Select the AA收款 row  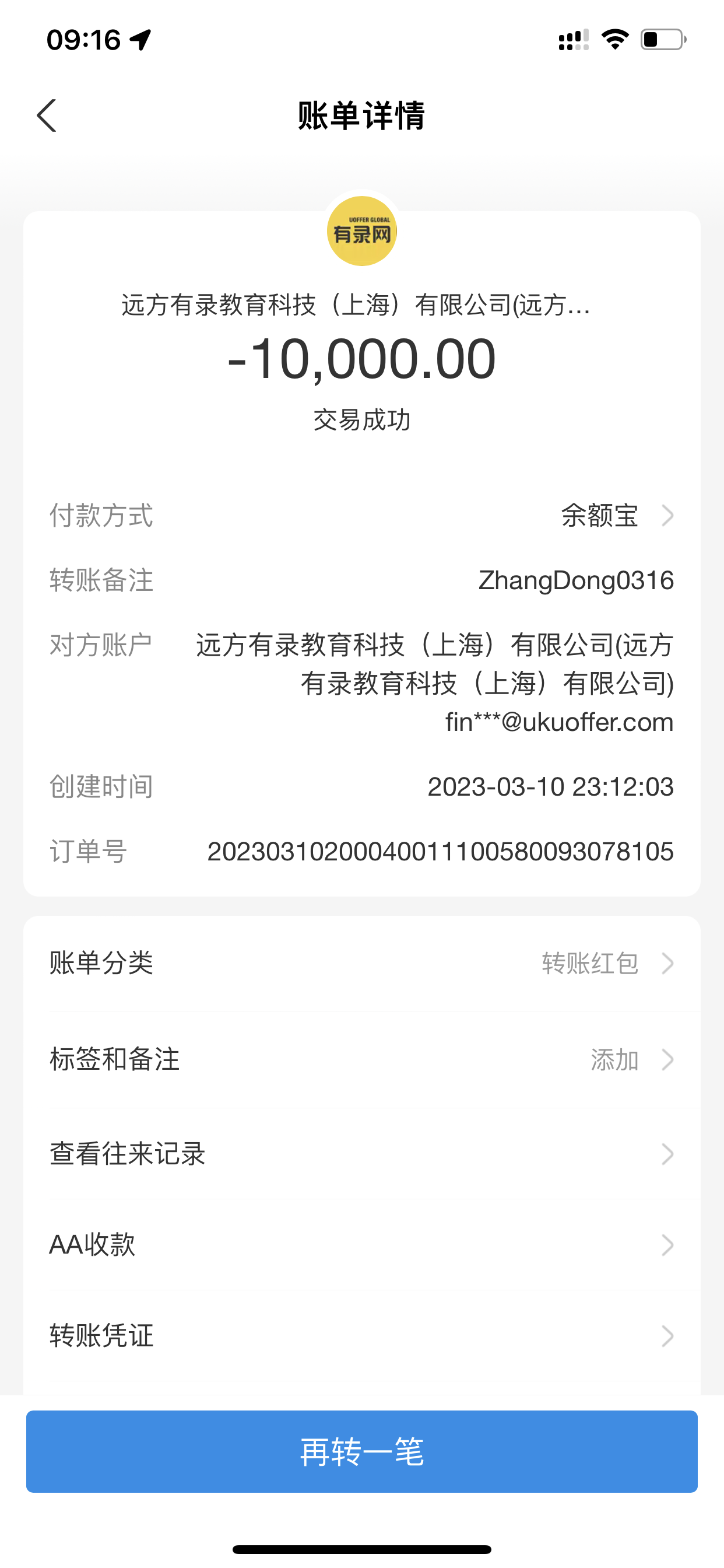361,1245
